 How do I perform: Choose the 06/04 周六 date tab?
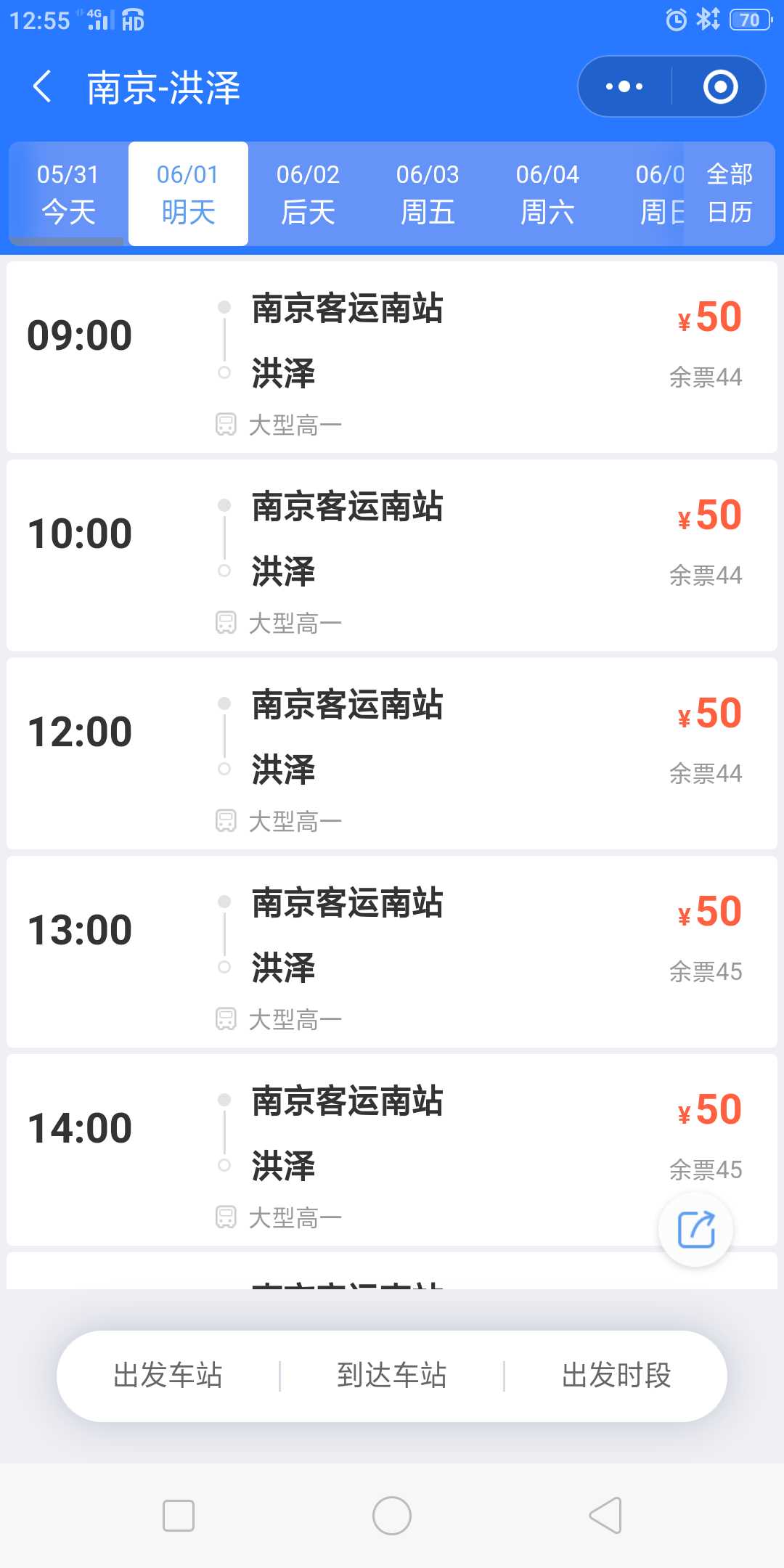pos(547,194)
